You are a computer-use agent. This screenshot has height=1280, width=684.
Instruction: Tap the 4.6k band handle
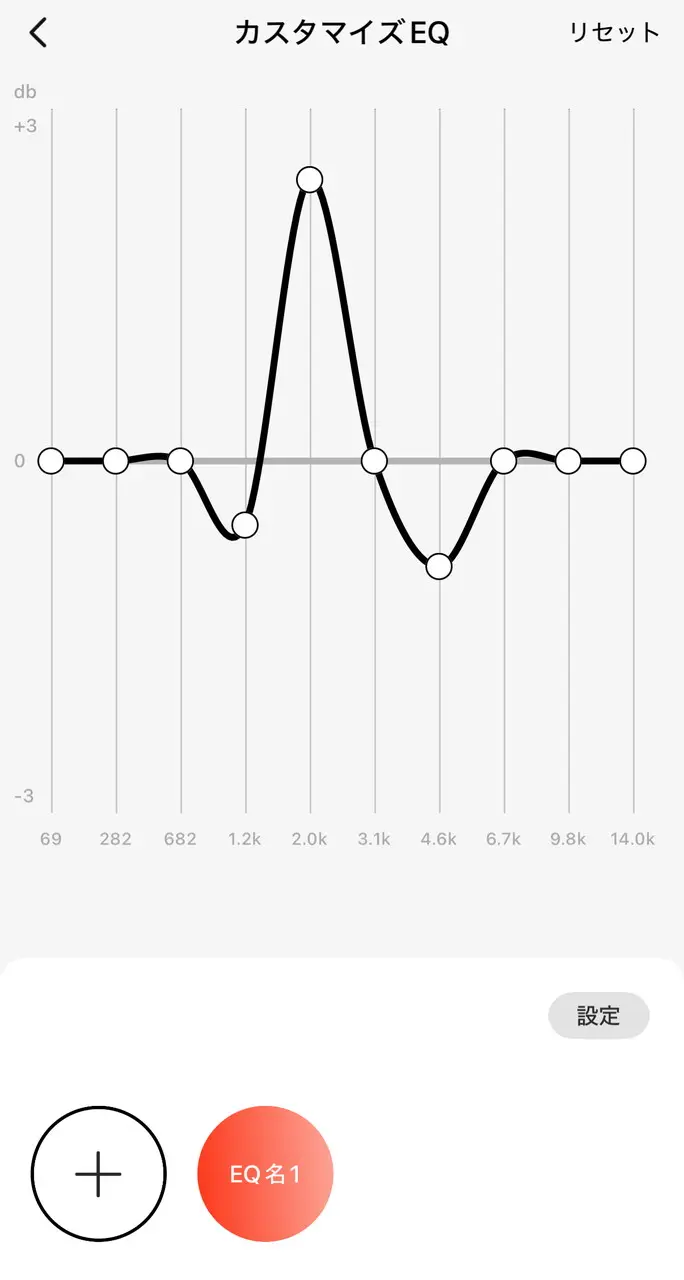439,566
